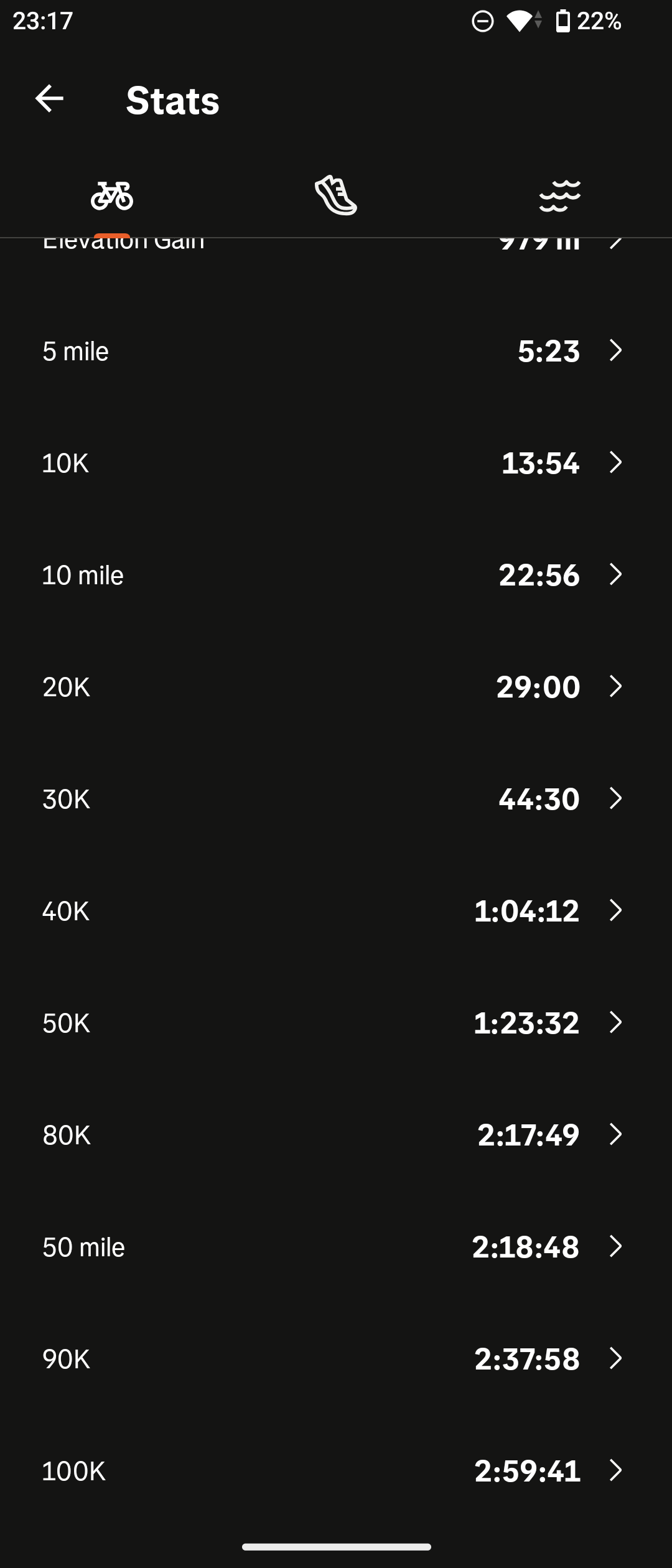Open the 100K best effort

(336, 1471)
